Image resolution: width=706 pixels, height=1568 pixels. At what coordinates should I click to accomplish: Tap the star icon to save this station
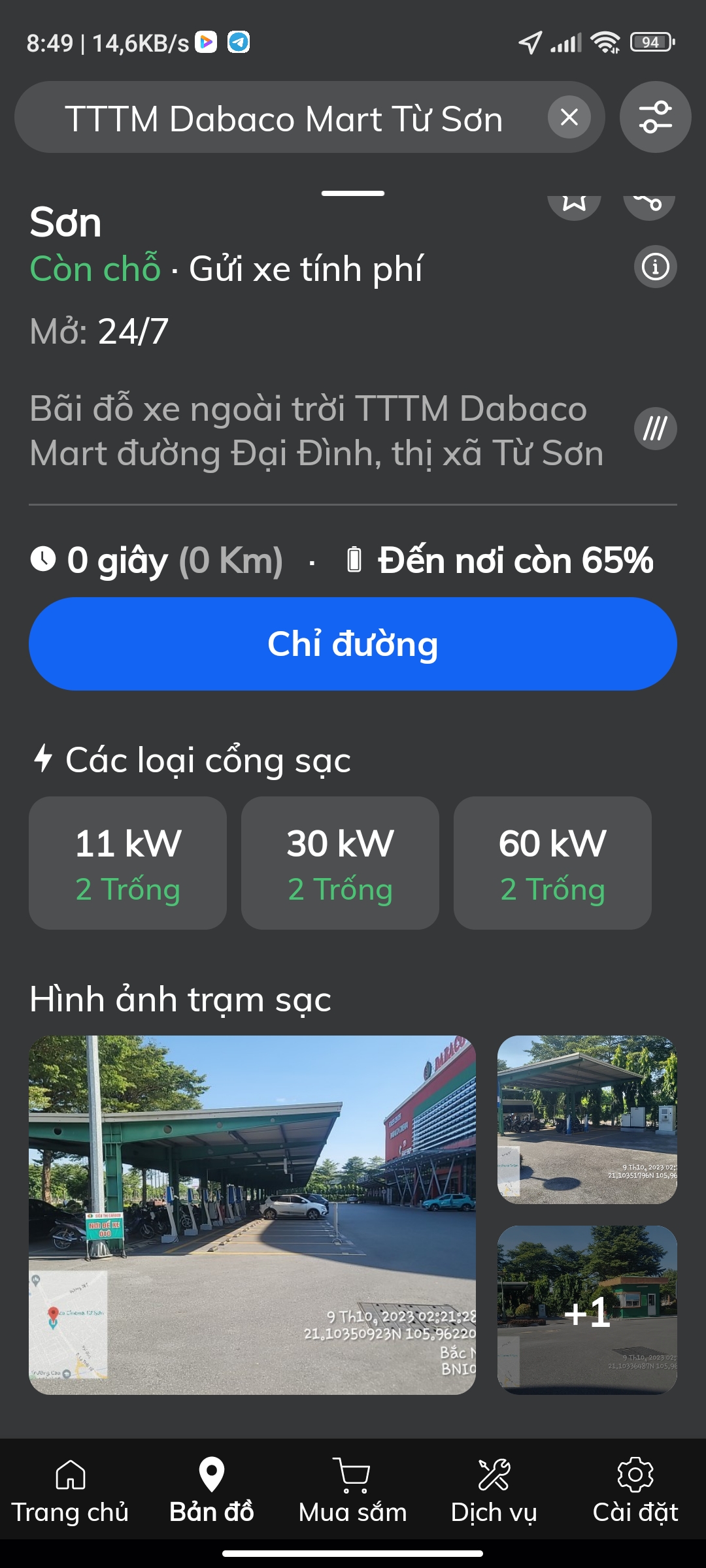pyautogui.click(x=574, y=203)
